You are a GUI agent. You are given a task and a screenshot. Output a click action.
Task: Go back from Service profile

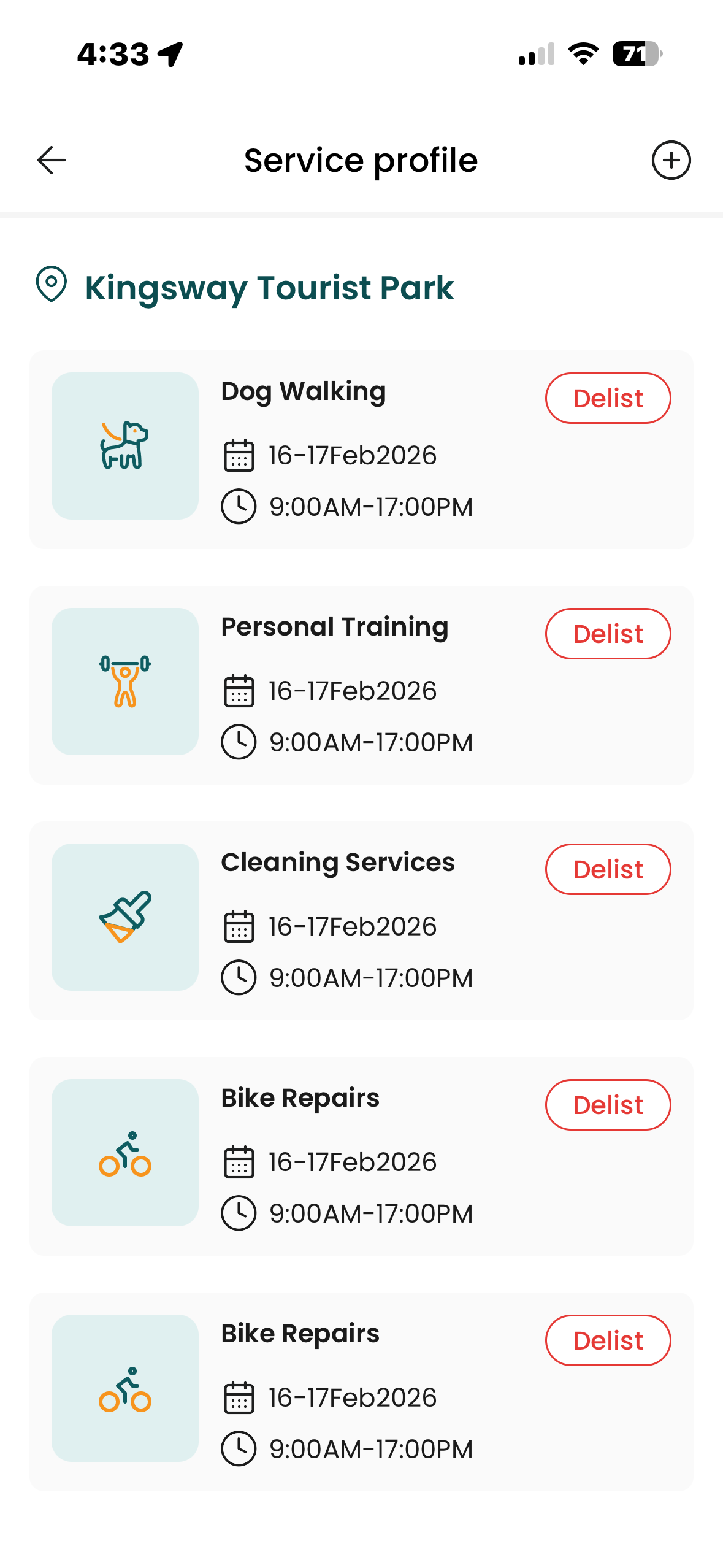click(x=52, y=160)
